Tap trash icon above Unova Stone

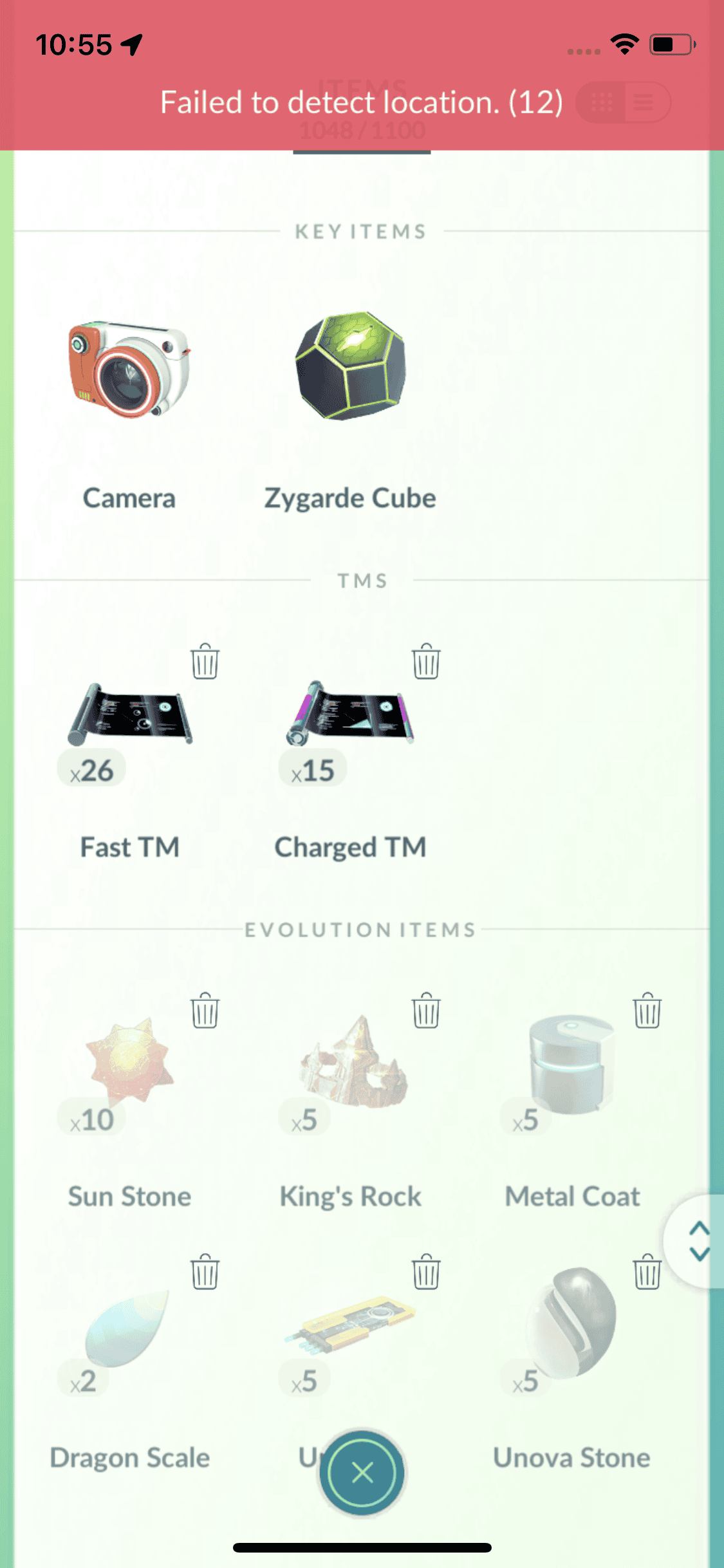647,1272
